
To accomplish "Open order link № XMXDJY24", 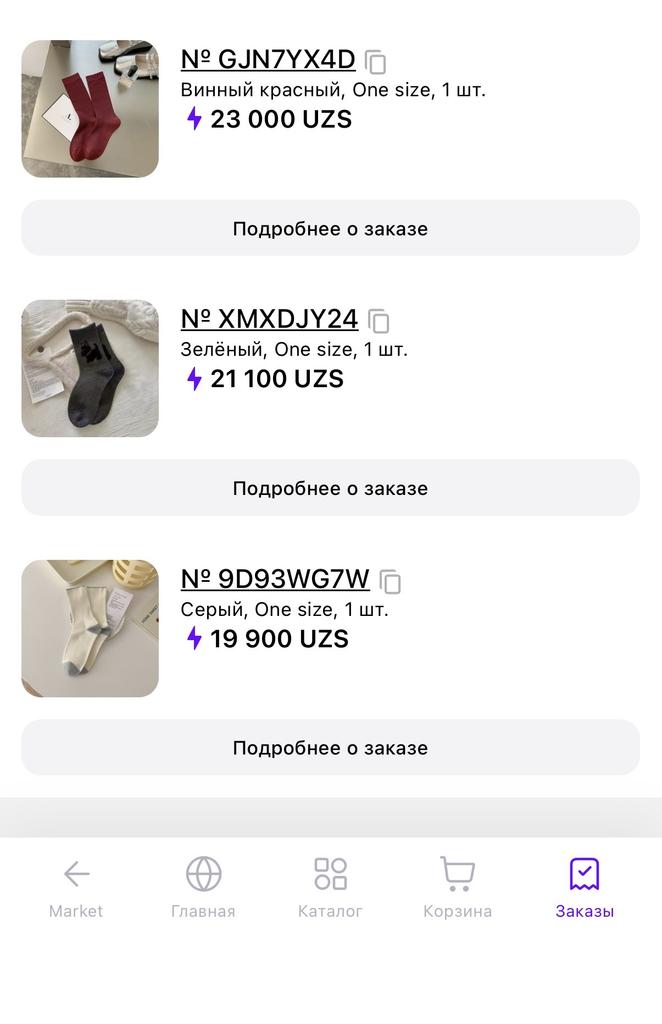I will pos(269,320).
